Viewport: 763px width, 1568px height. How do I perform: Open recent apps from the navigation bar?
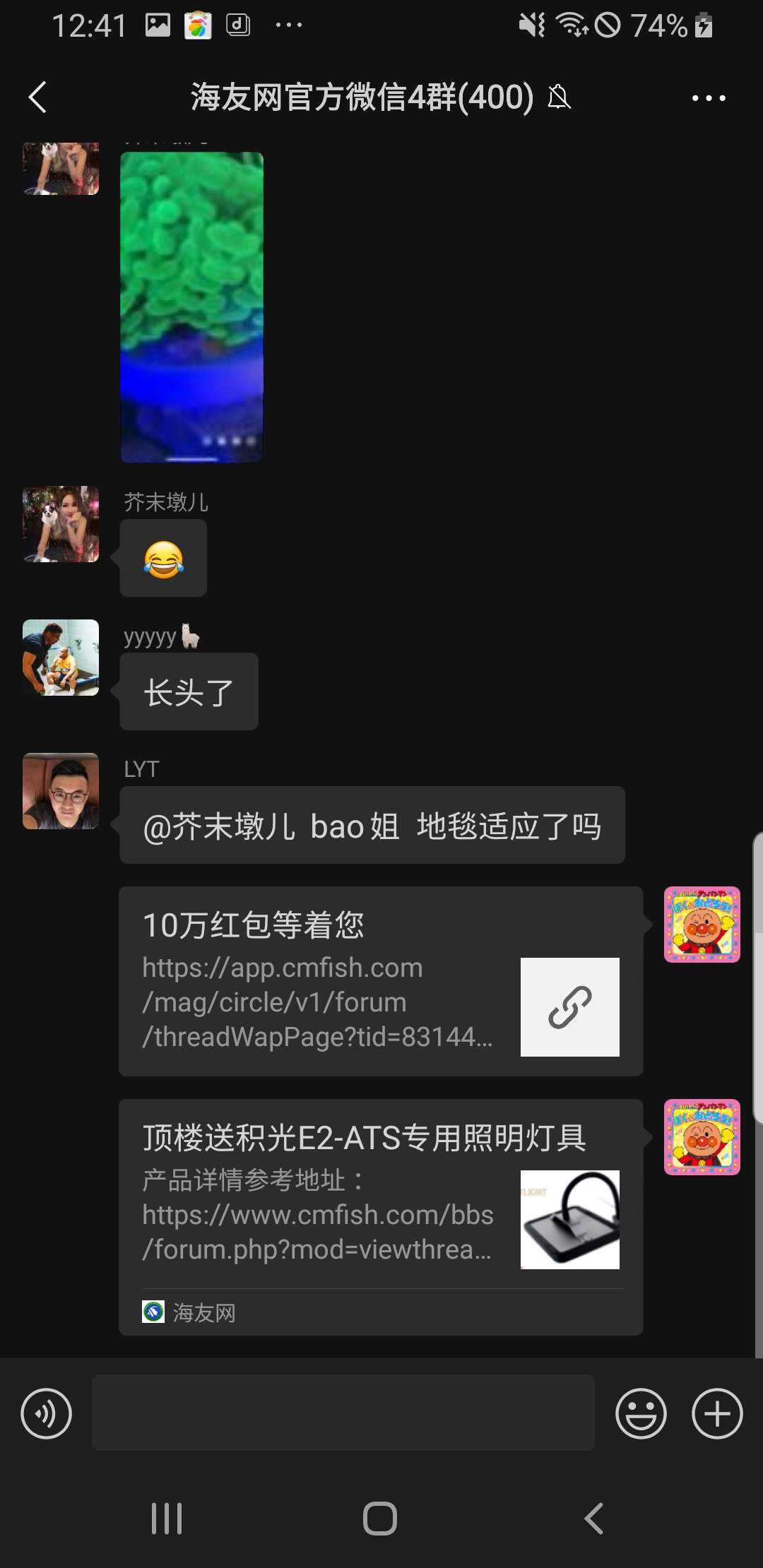(x=167, y=1518)
